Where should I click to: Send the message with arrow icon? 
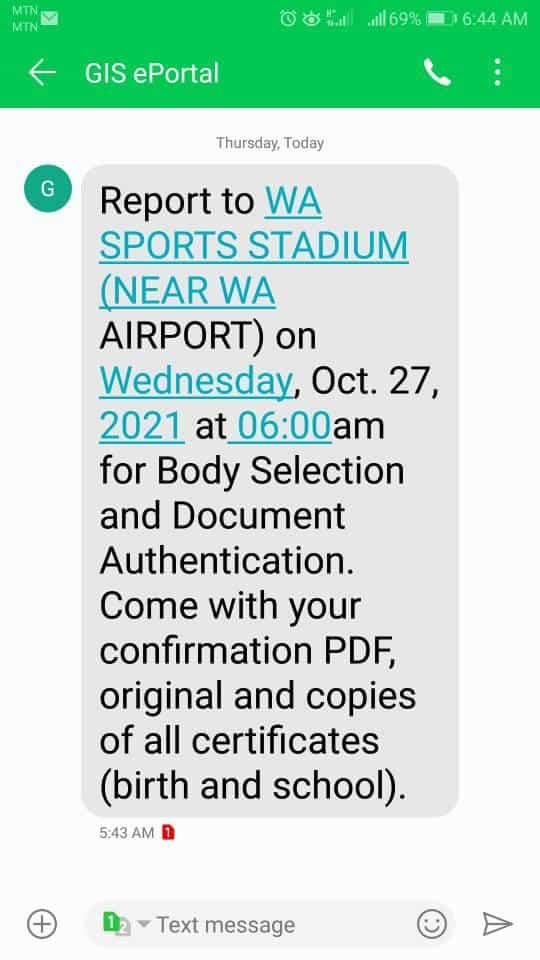tap(497, 924)
